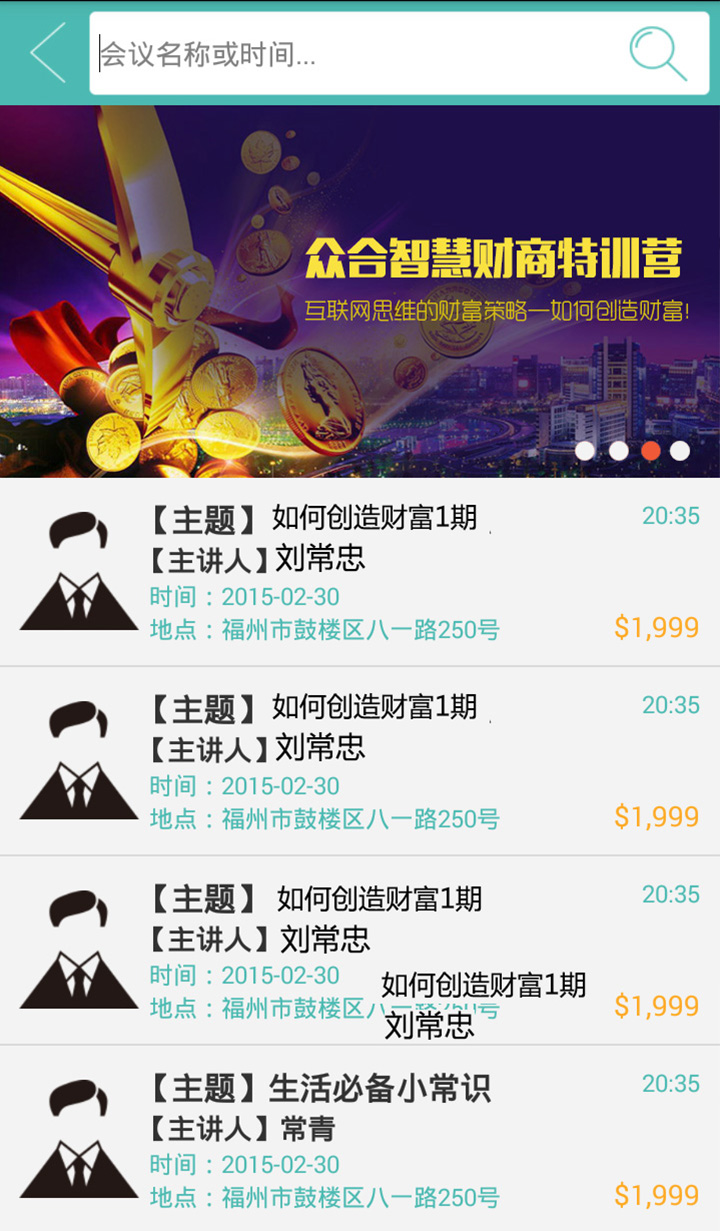Select the highlighted orange carousel dot
Viewport: 720px width, 1231px height.
(x=650, y=451)
